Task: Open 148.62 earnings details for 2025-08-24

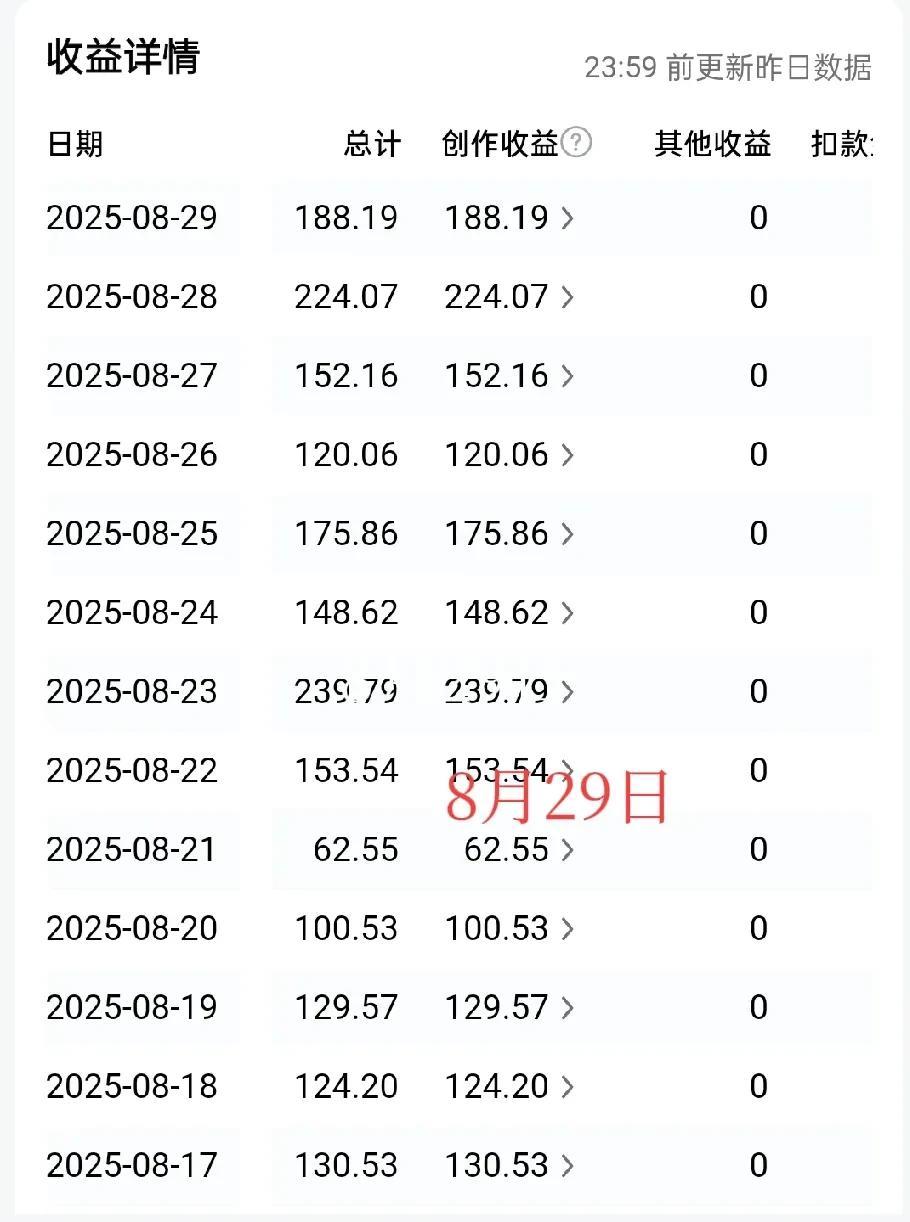Action: point(567,613)
